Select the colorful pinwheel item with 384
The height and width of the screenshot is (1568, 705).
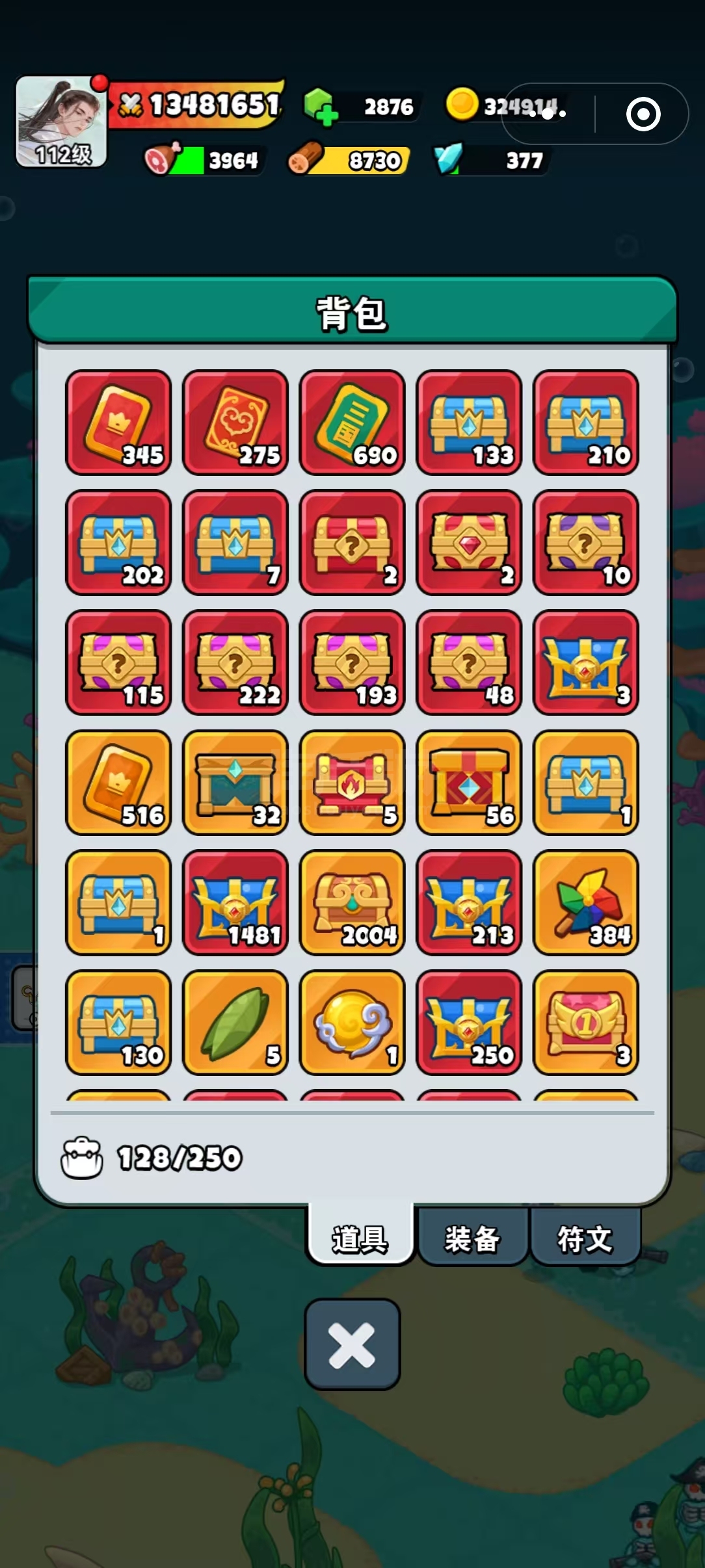click(x=585, y=902)
